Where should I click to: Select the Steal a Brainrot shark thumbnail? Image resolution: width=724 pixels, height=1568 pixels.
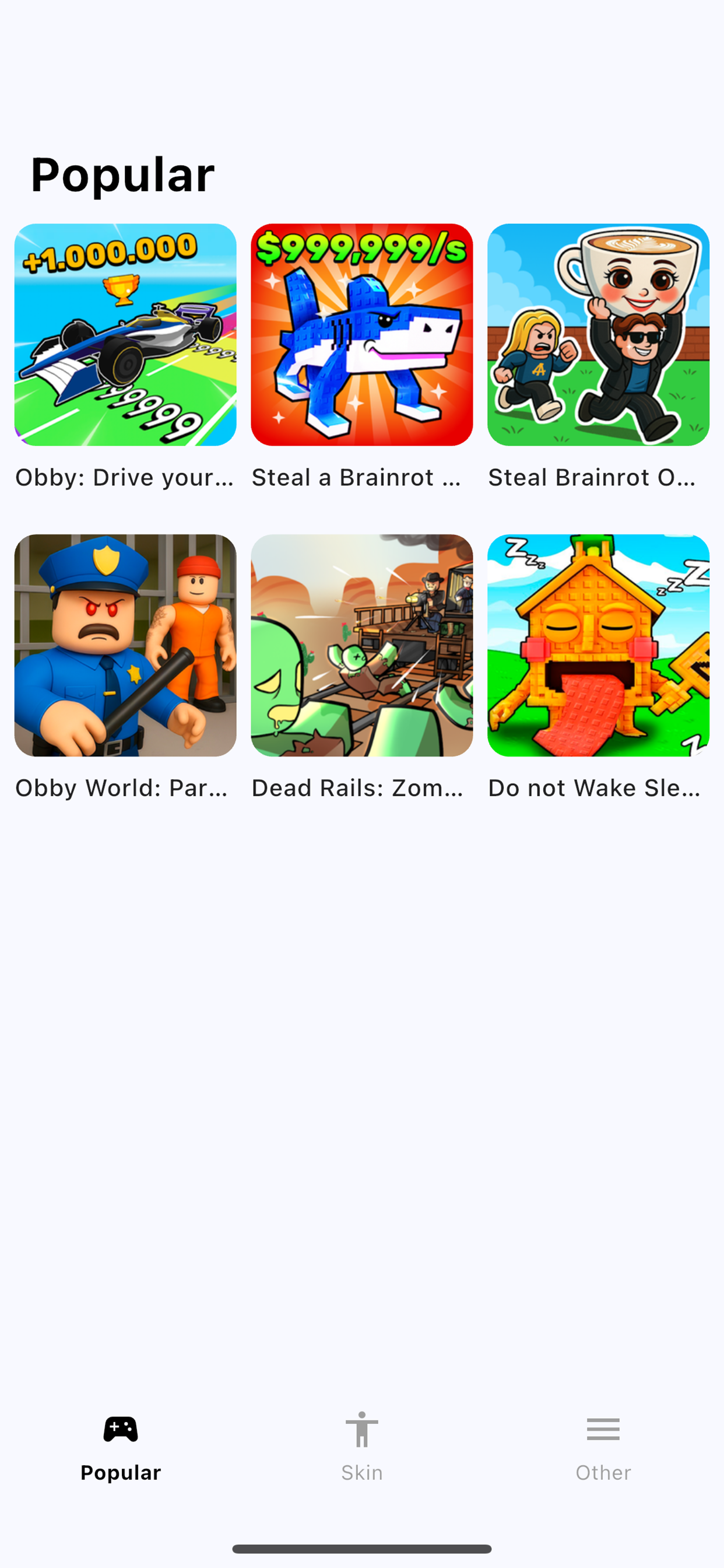point(361,335)
